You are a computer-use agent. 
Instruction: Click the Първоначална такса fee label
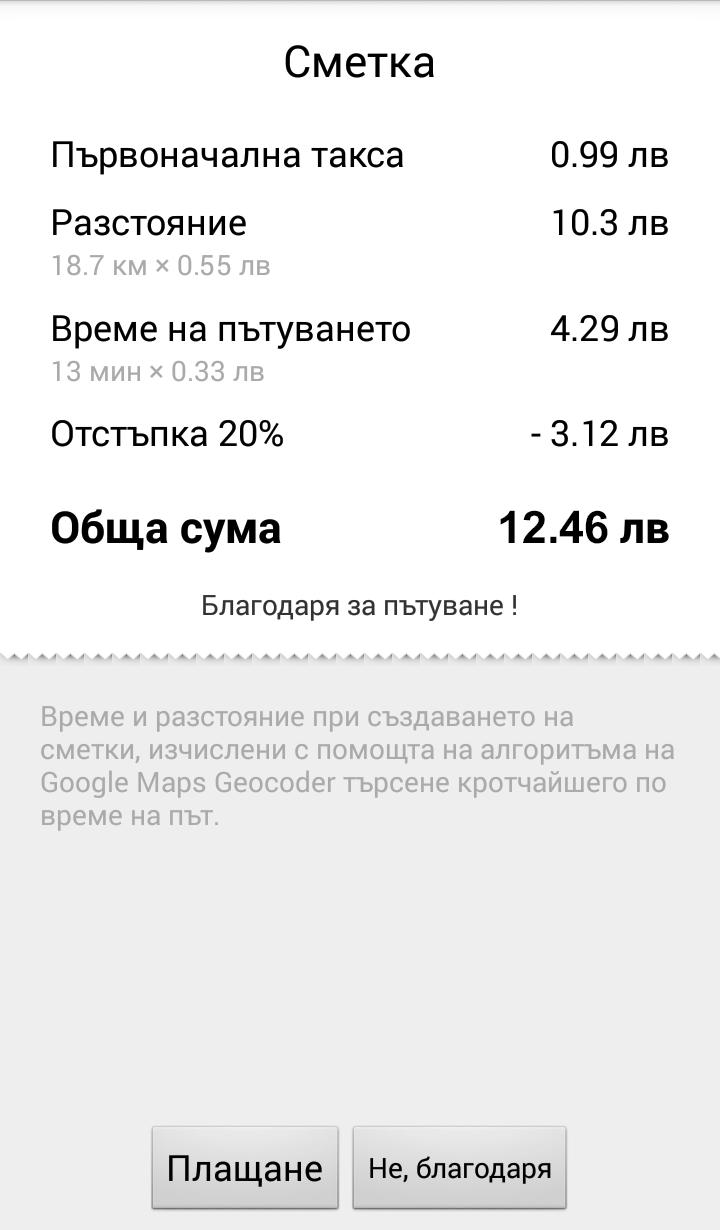click(226, 155)
